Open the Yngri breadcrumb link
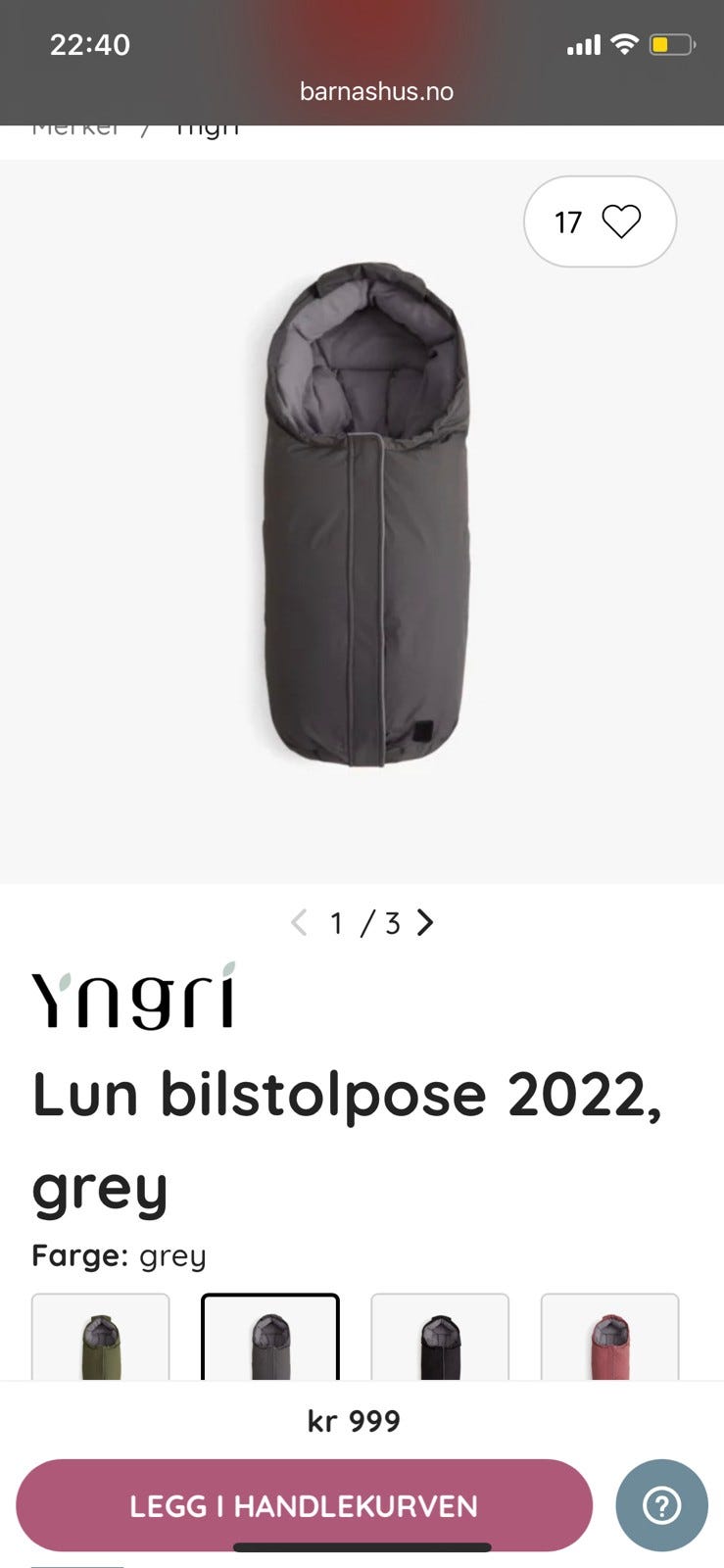Screen dimensions: 724x1568 pyautogui.click(x=206, y=125)
